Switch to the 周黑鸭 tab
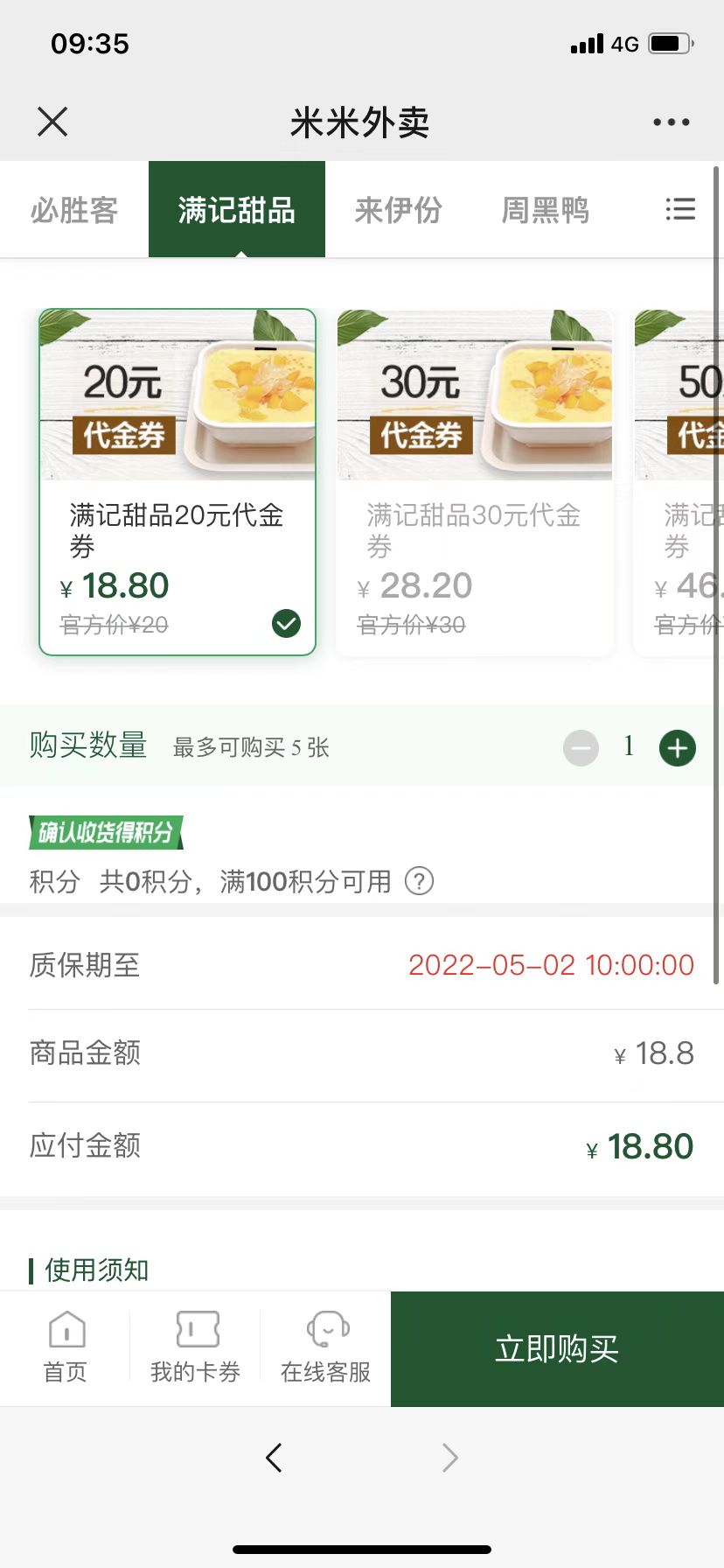The image size is (724, 1568). (x=545, y=210)
